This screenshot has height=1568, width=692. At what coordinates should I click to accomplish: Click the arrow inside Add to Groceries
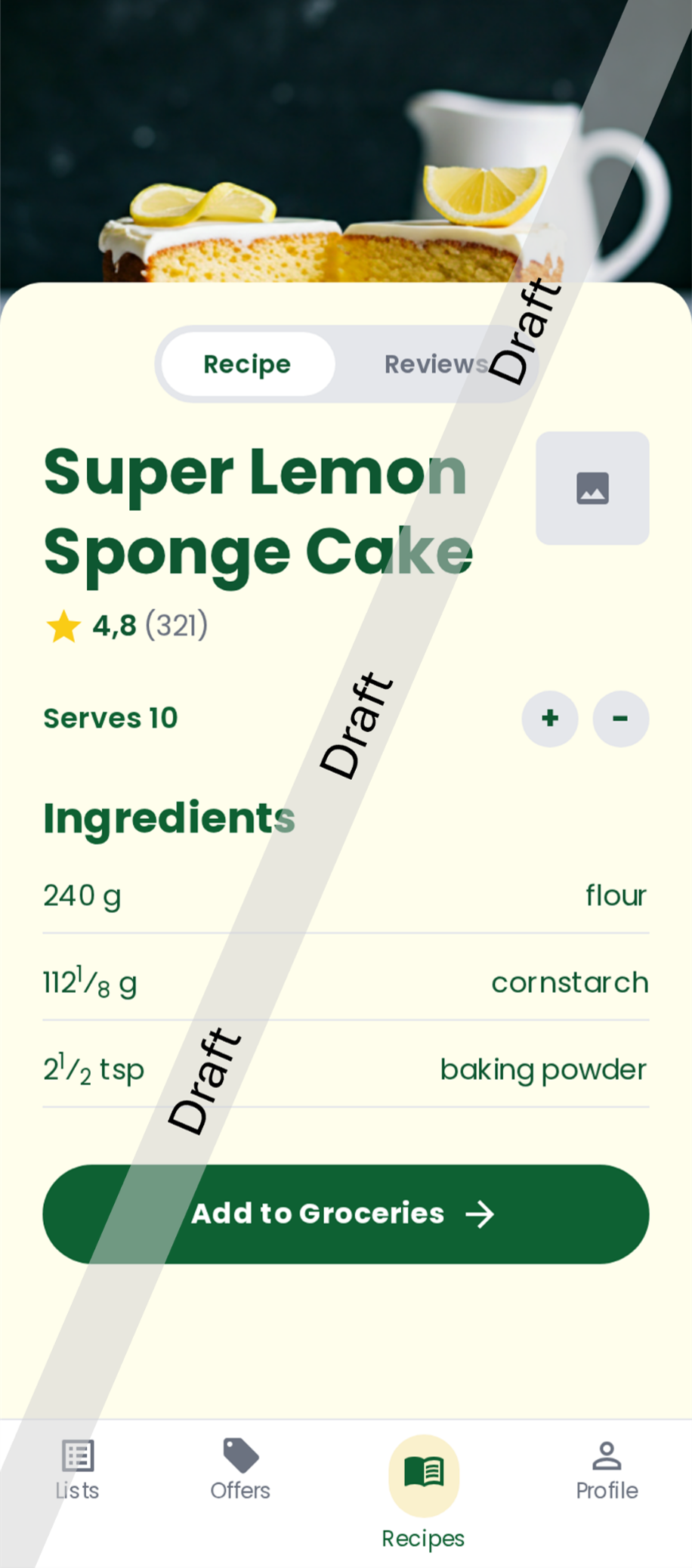click(481, 1214)
